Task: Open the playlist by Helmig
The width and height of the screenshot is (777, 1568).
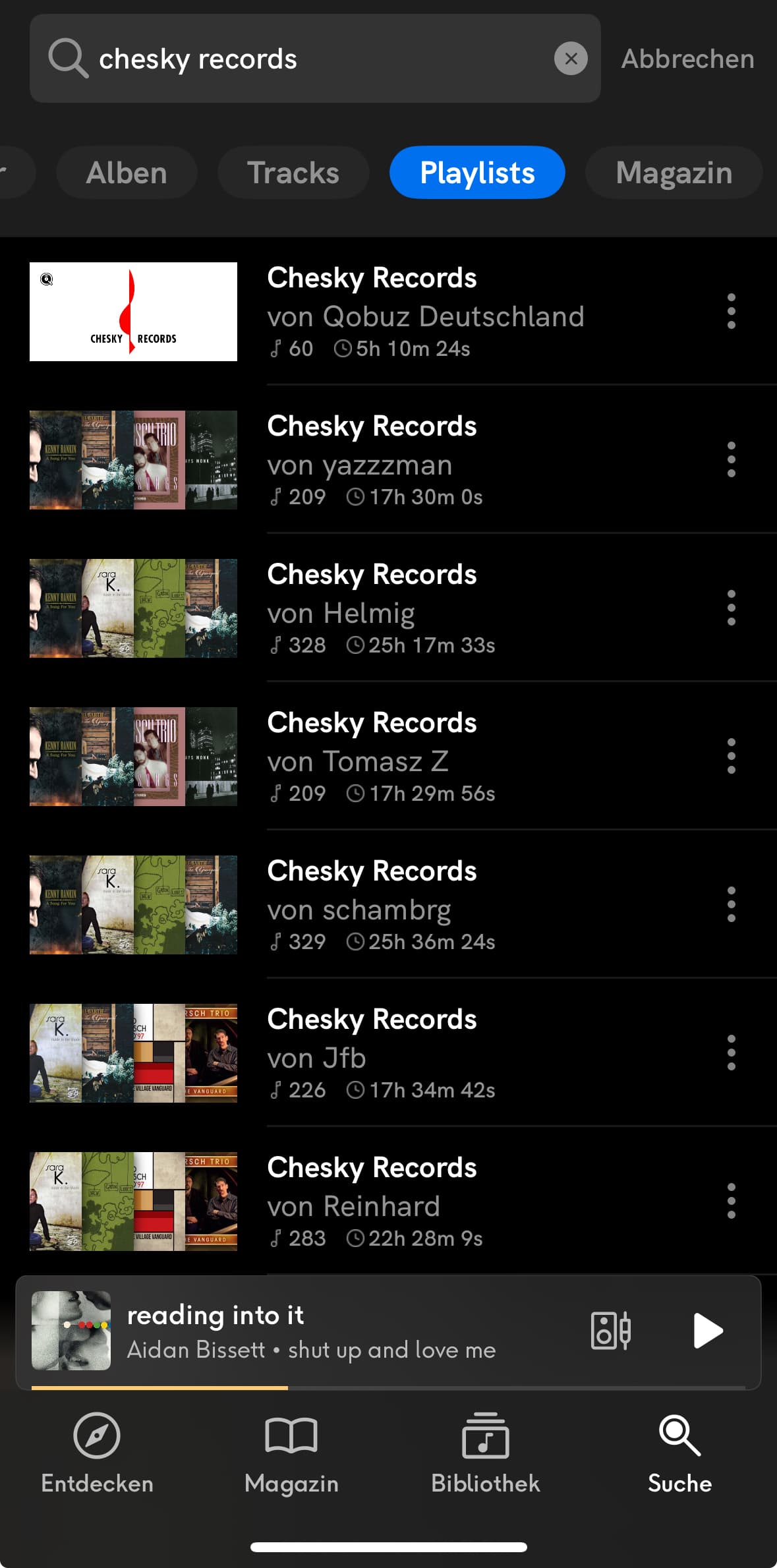Action: coord(389,608)
